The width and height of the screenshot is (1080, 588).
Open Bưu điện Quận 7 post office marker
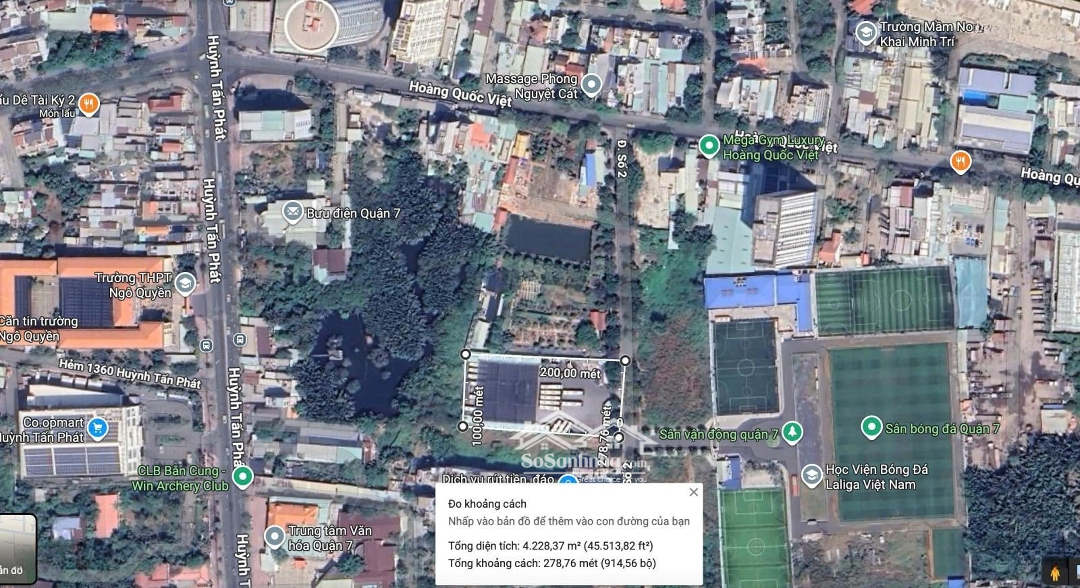tap(292, 212)
